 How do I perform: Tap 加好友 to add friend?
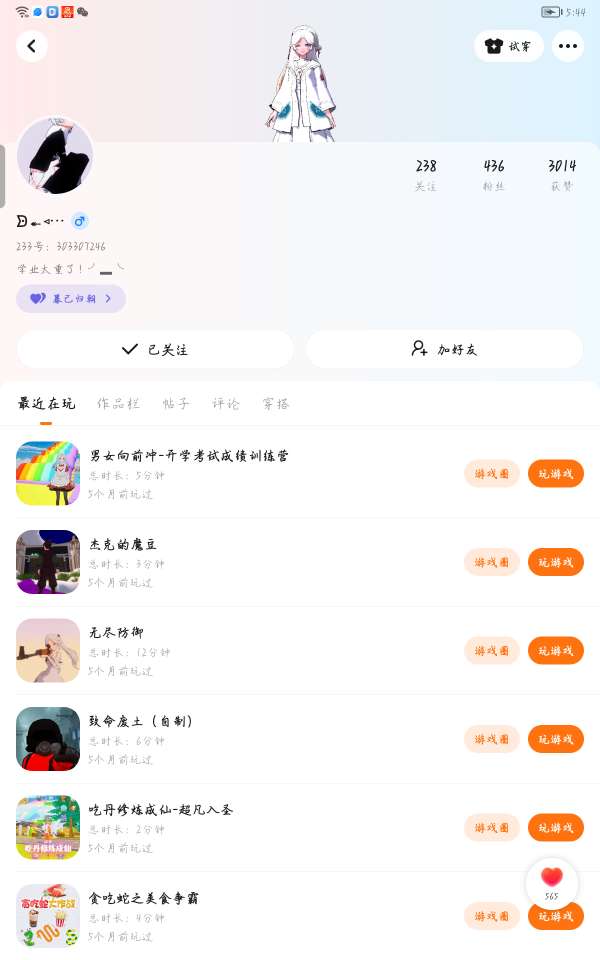coord(444,349)
